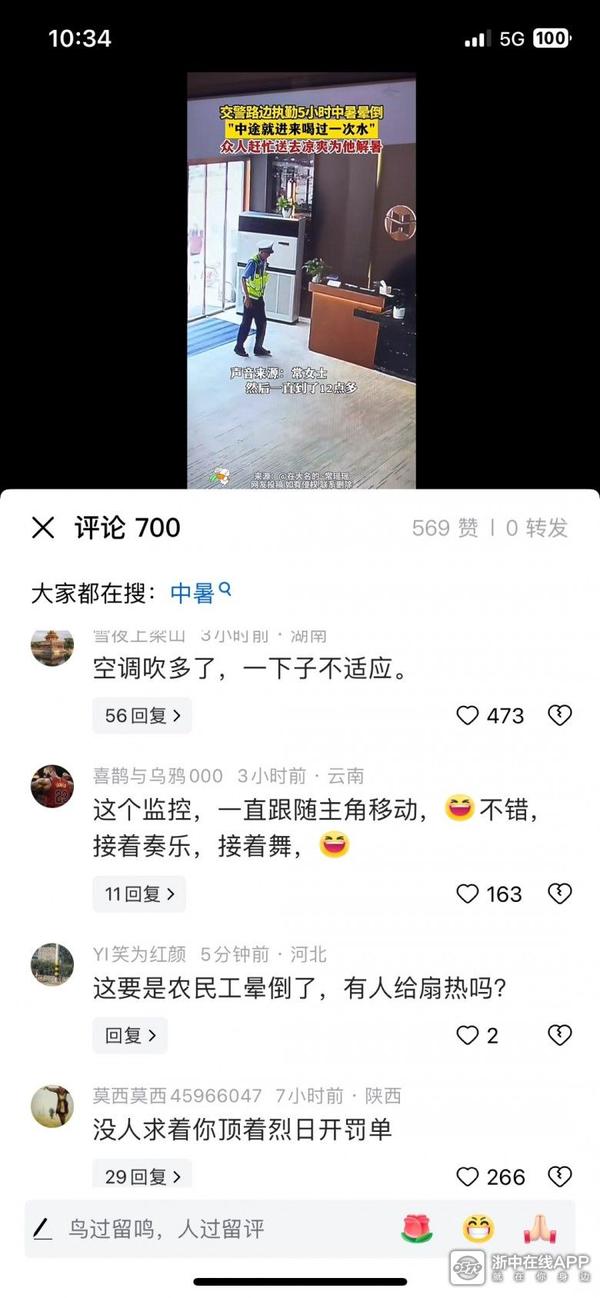Like the 空调吹多了 comment
This screenshot has width=600, height=1298.
[x=468, y=716]
